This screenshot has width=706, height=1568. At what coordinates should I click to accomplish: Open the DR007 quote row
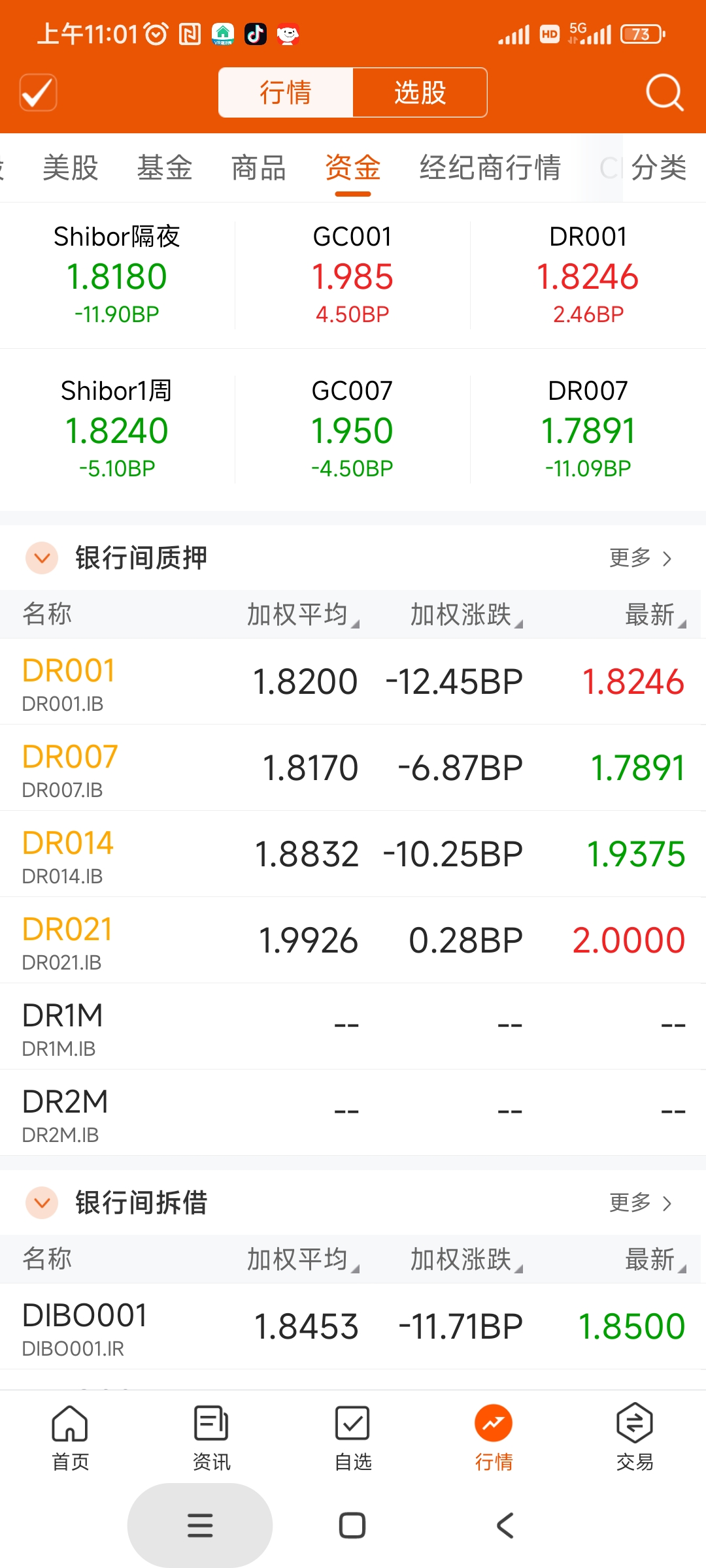pyautogui.click(x=353, y=768)
